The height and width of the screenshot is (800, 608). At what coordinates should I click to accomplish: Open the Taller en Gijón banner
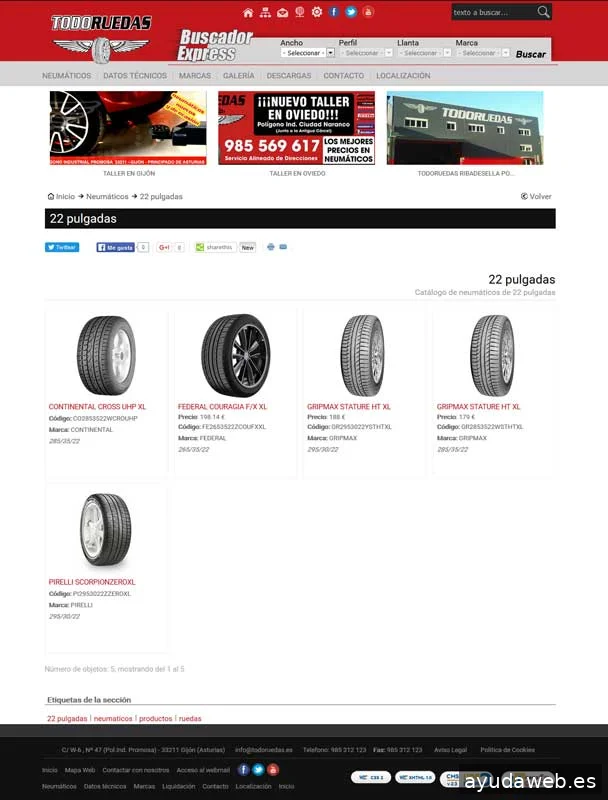coord(128,128)
